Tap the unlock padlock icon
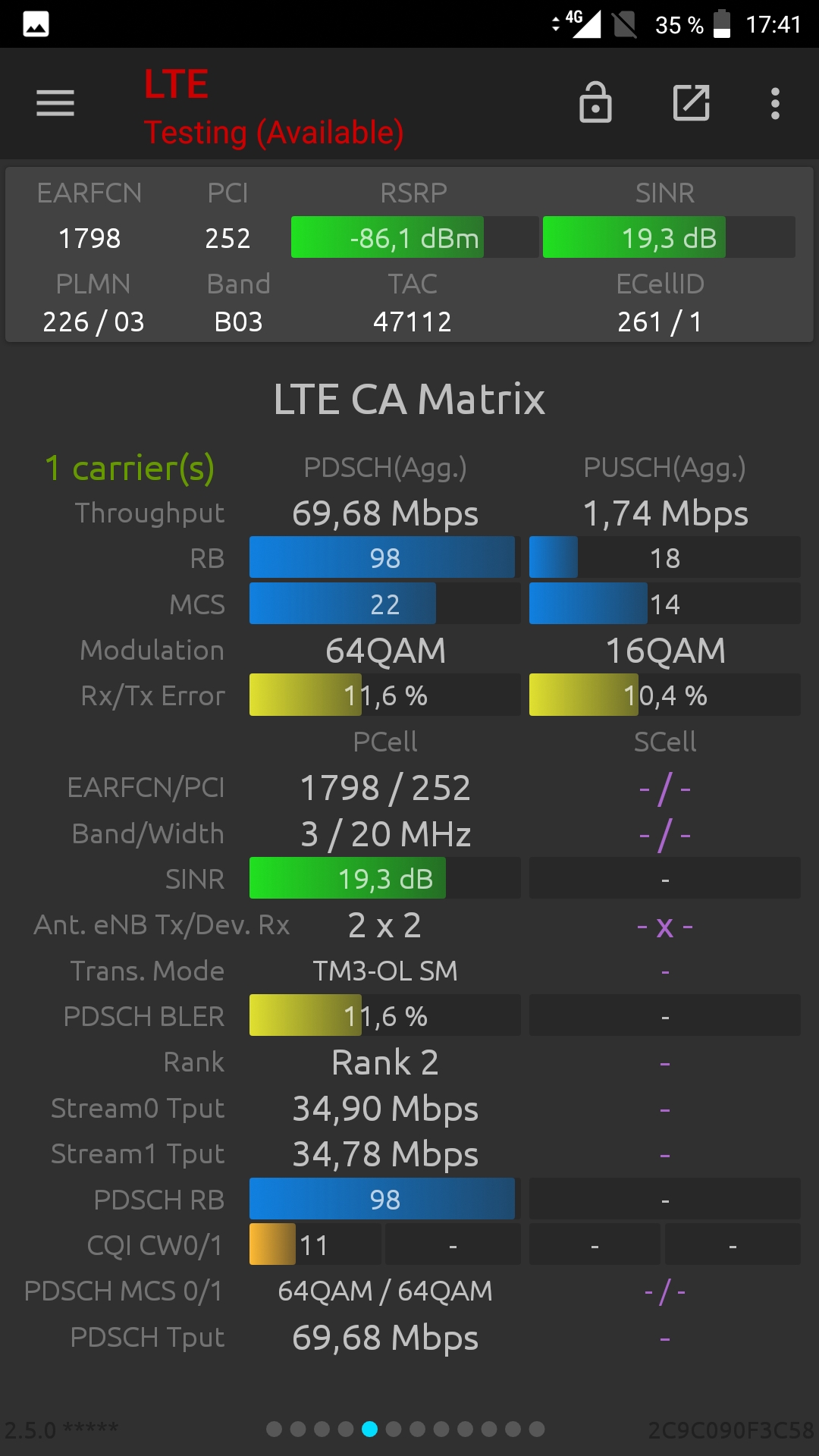 595,102
